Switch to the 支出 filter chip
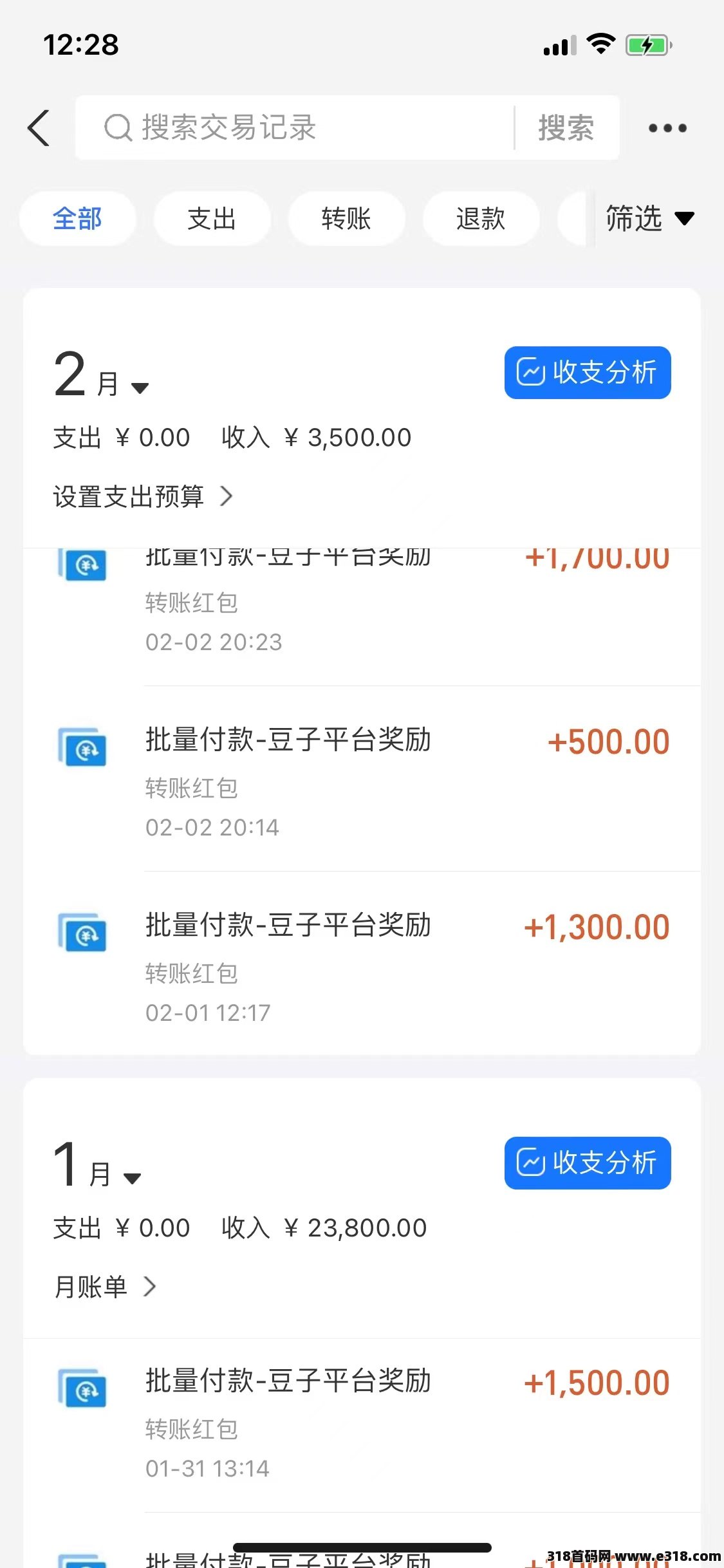 [212, 219]
